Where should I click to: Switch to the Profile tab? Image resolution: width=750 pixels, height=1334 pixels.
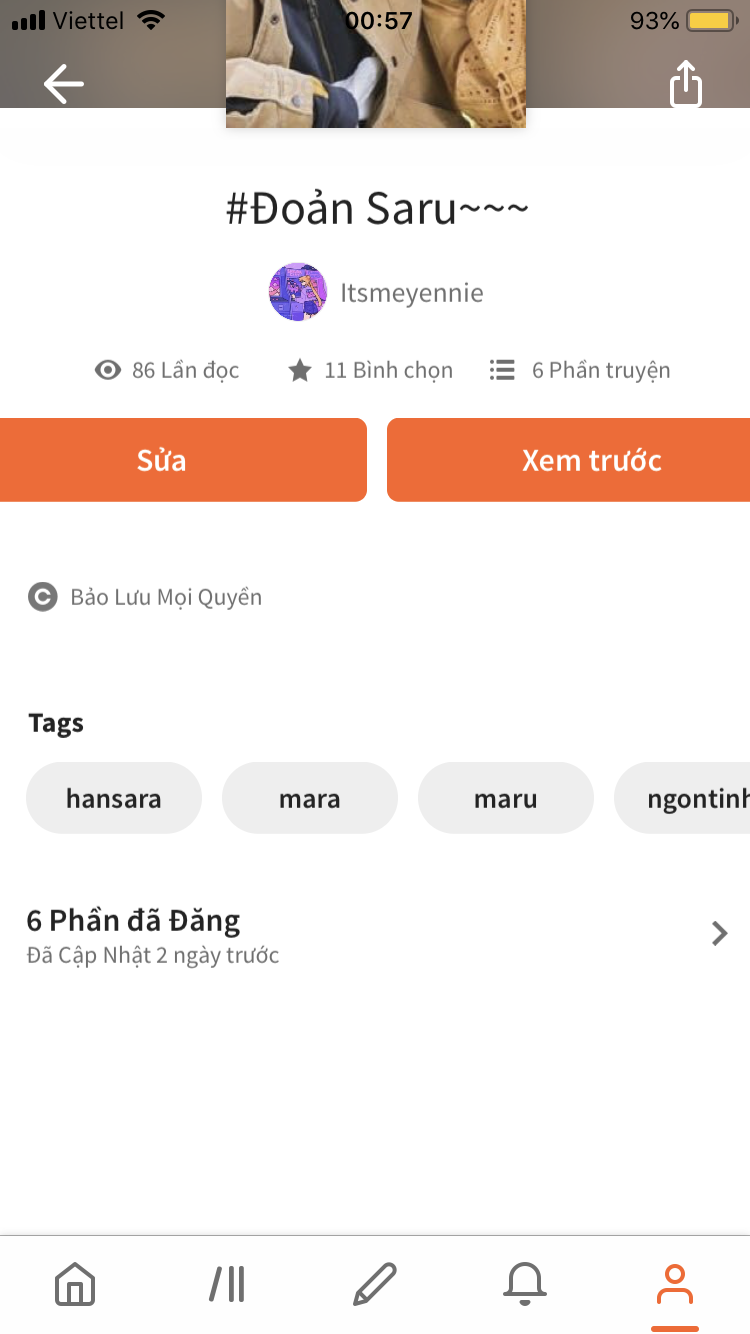click(675, 1284)
